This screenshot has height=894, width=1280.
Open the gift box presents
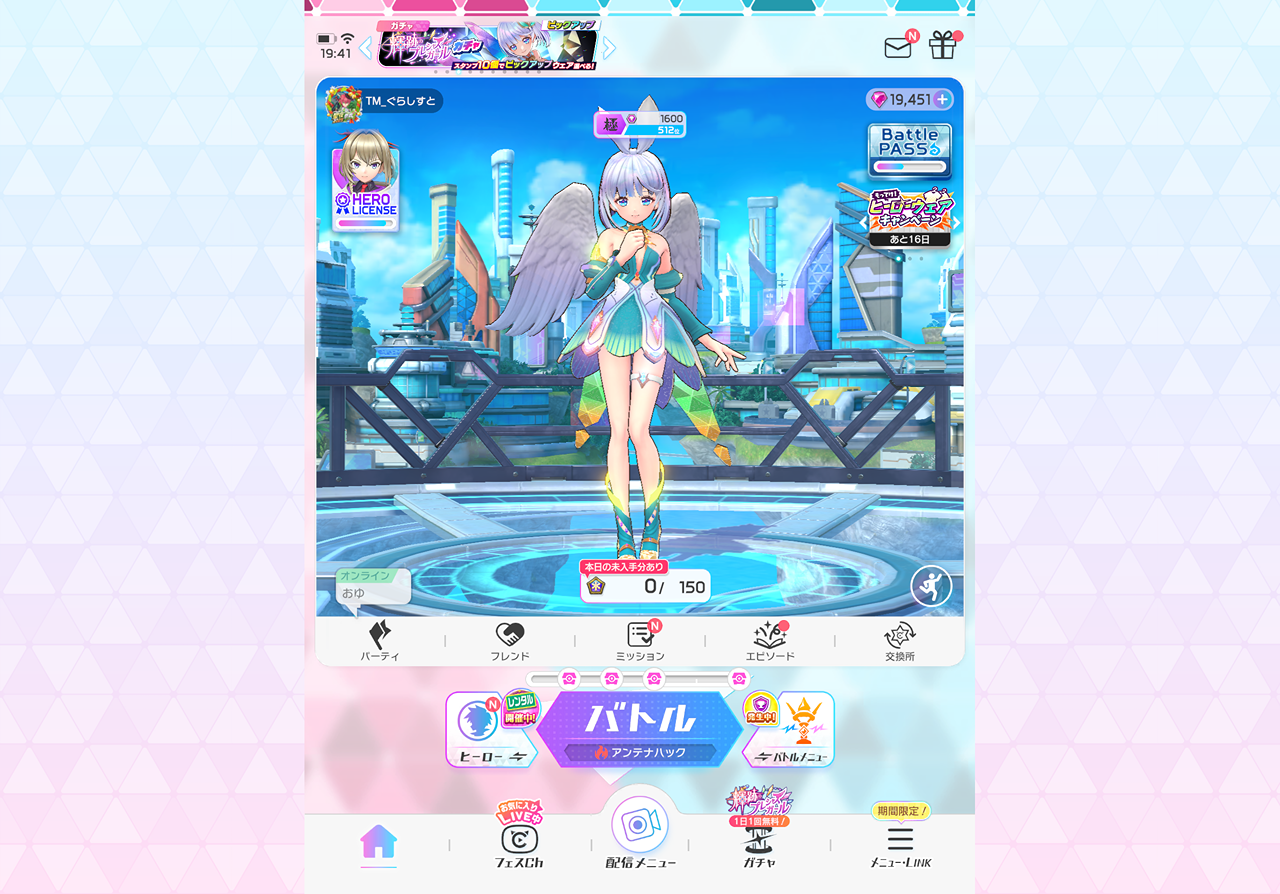[942, 45]
